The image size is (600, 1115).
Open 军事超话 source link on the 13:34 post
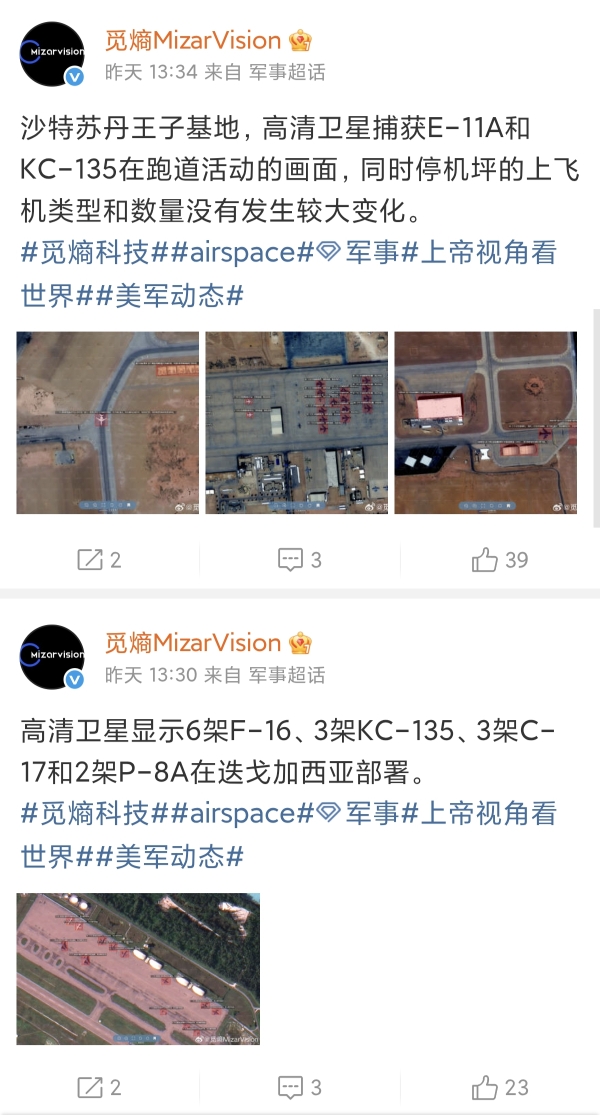coord(287,73)
